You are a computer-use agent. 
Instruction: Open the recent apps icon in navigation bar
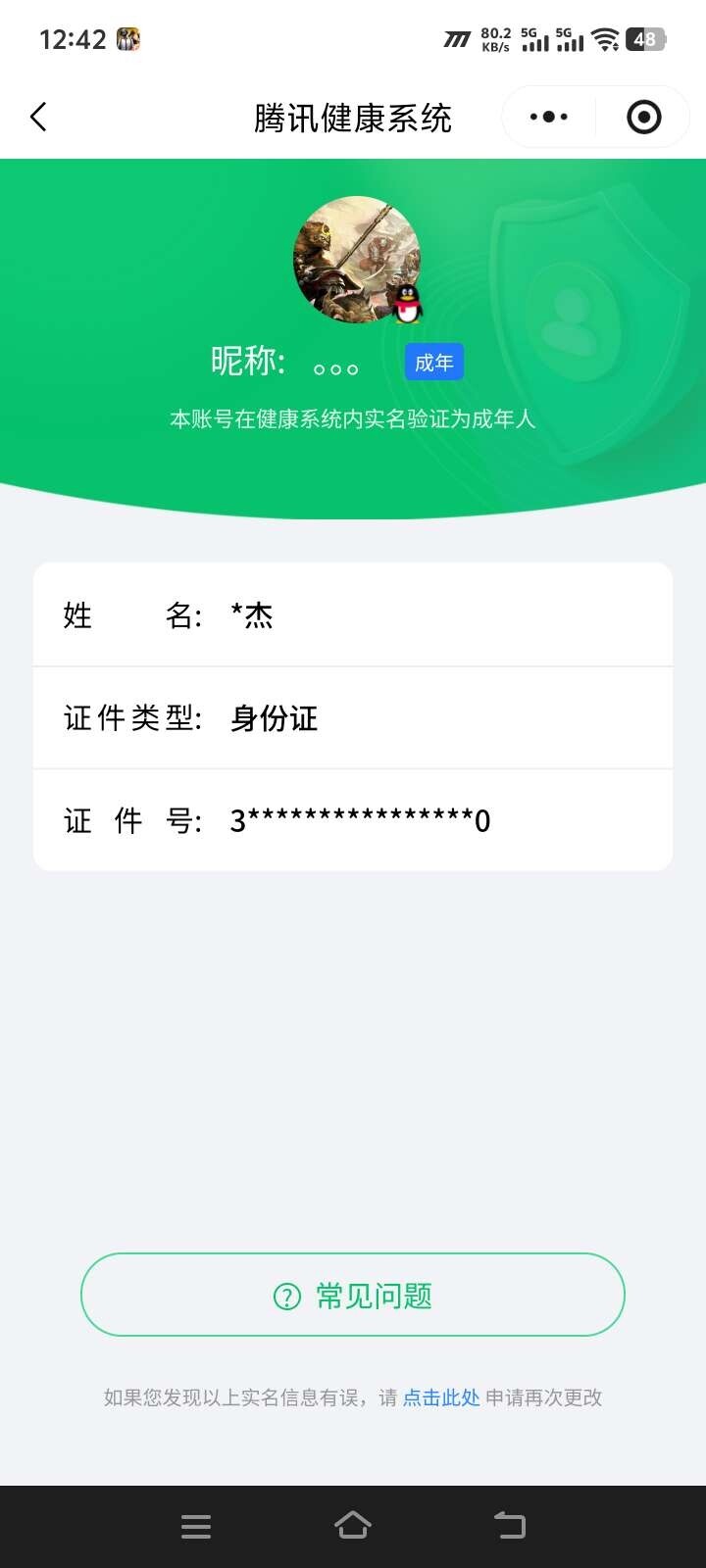196,1525
